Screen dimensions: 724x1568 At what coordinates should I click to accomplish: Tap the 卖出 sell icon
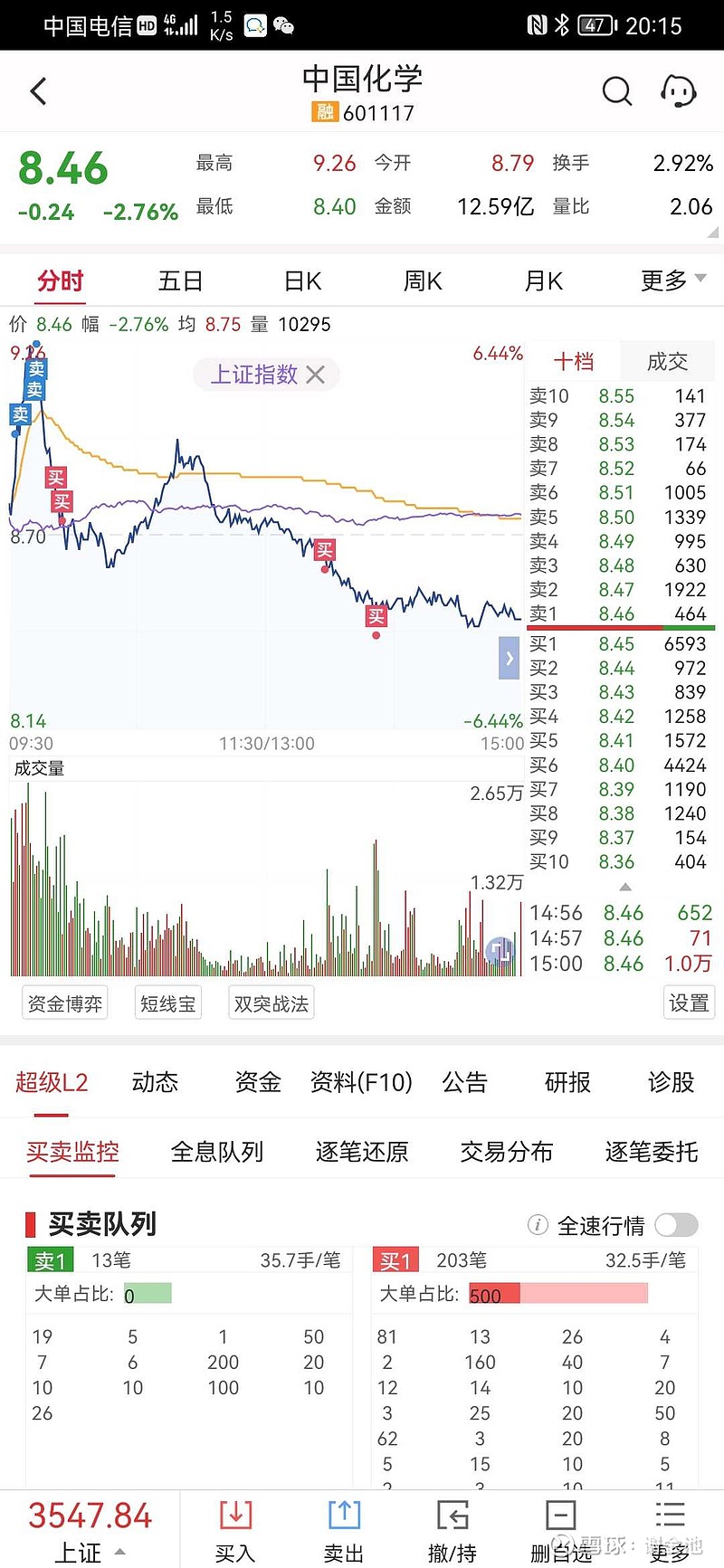(x=344, y=1529)
